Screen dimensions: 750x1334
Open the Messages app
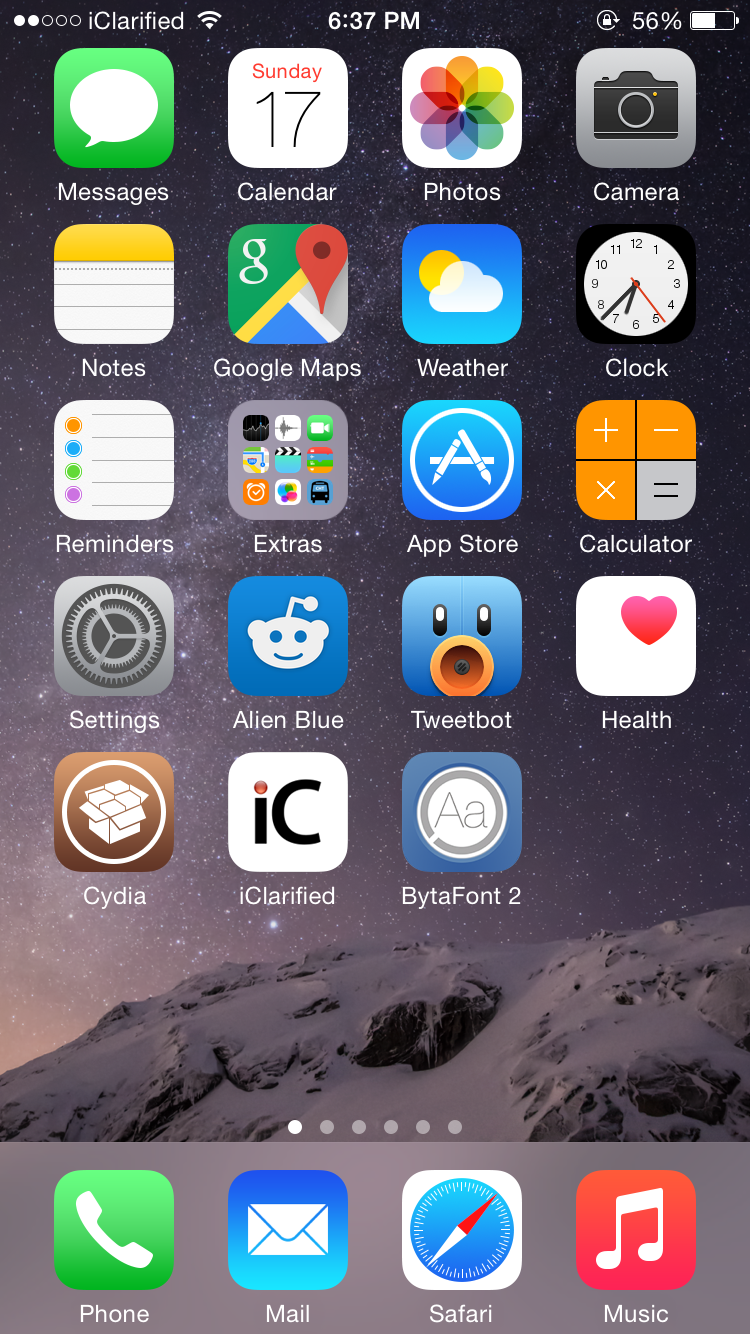click(x=114, y=108)
